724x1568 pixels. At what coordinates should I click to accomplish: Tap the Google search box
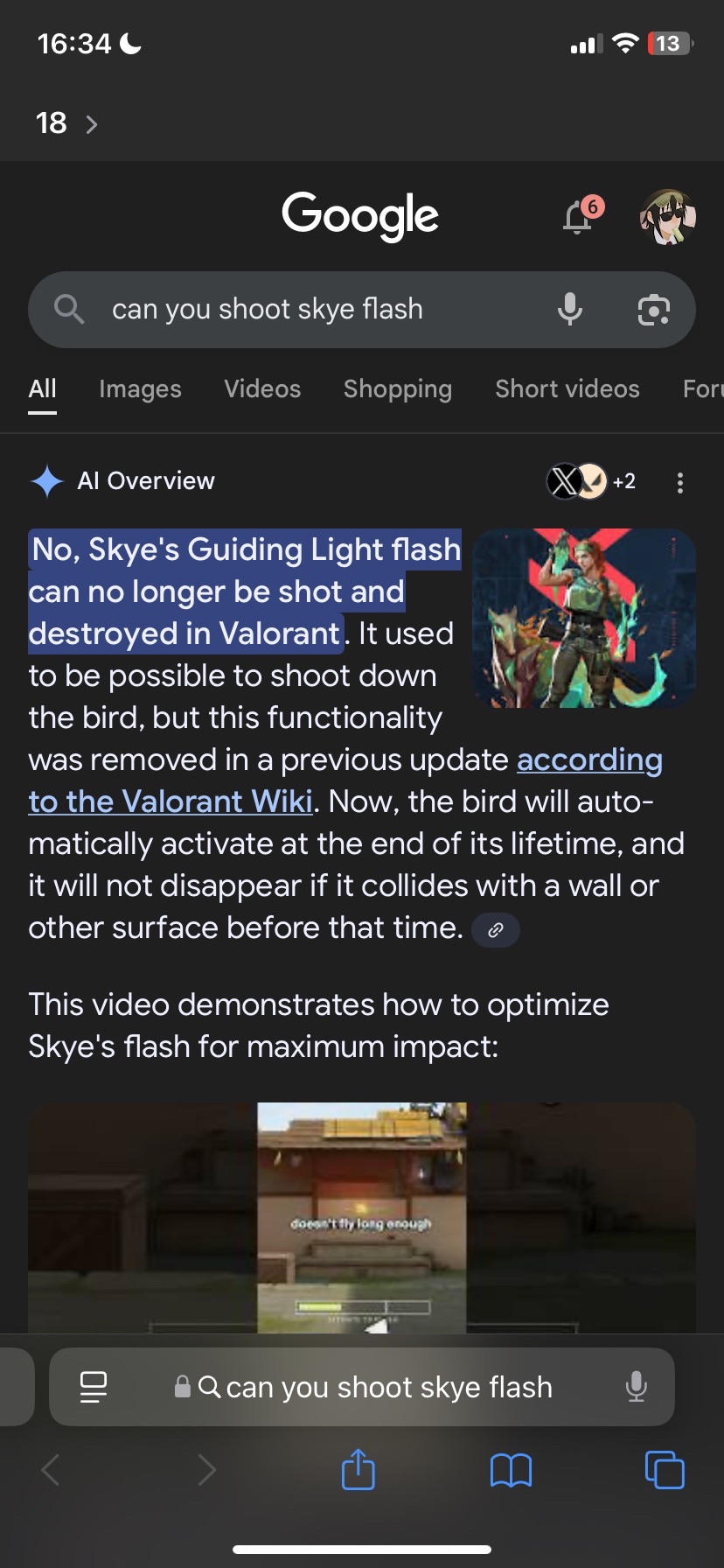click(306, 310)
